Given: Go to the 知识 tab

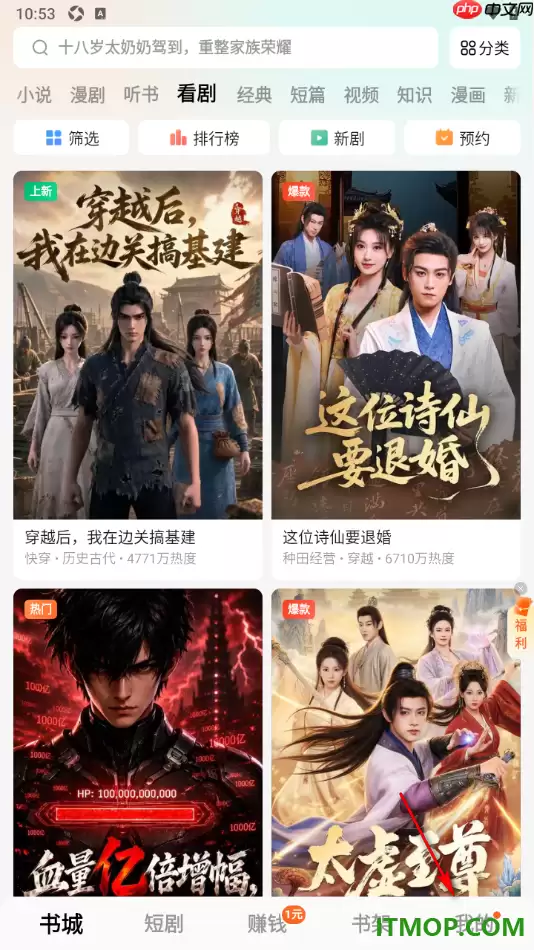Looking at the screenshot, I should tap(414, 95).
